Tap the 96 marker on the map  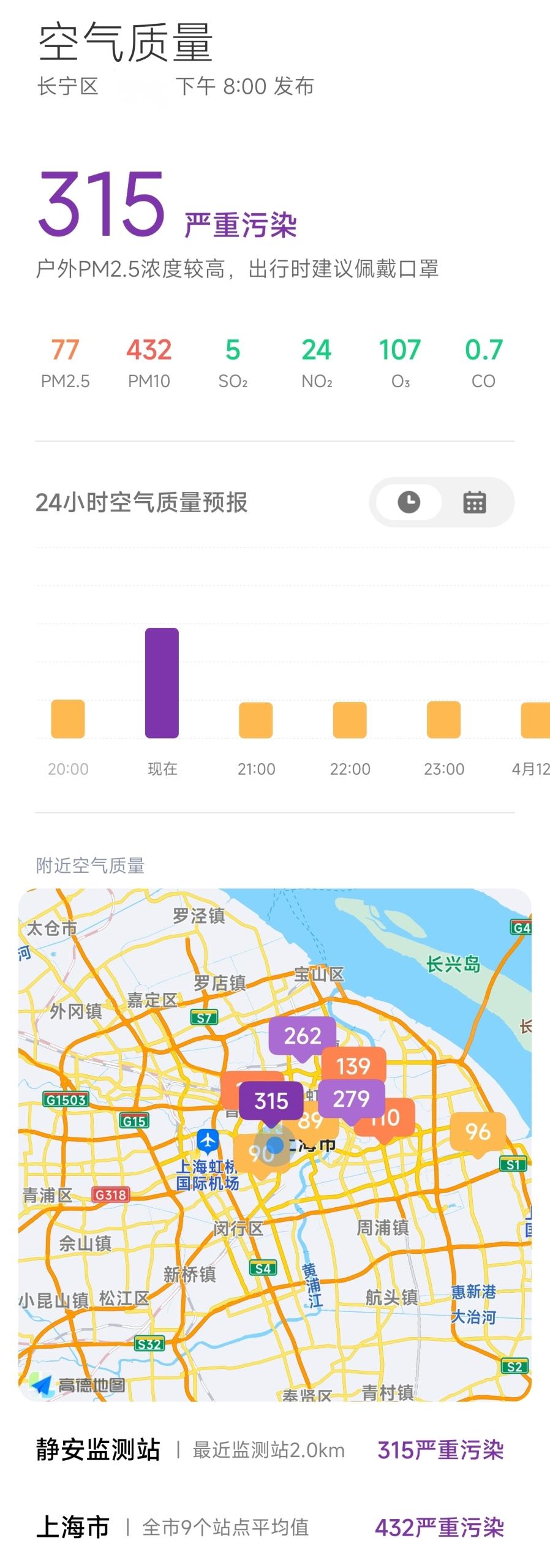tap(478, 1131)
